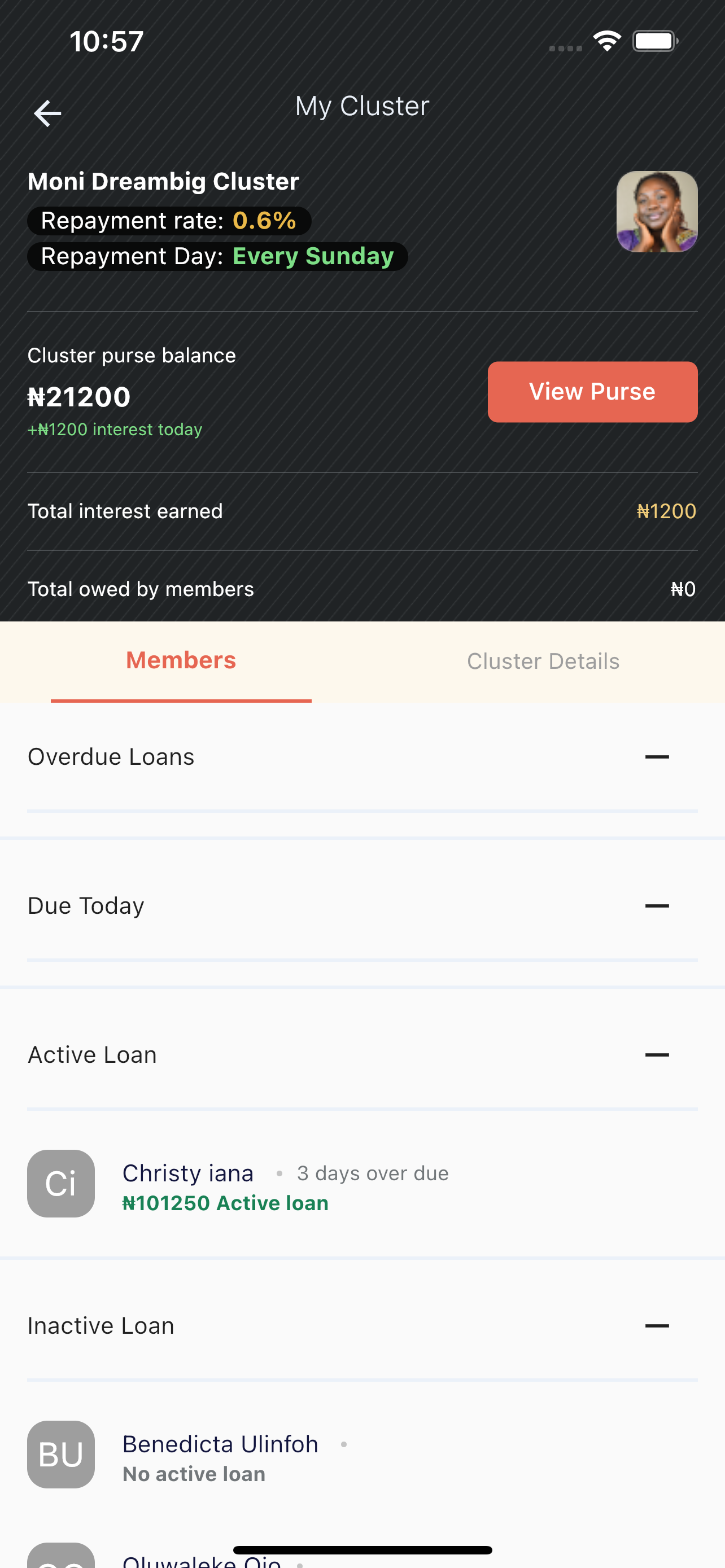Screen dimensions: 725x1568
Task: Collapse the Inactive Loan section
Action: (x=657, y=1325)
